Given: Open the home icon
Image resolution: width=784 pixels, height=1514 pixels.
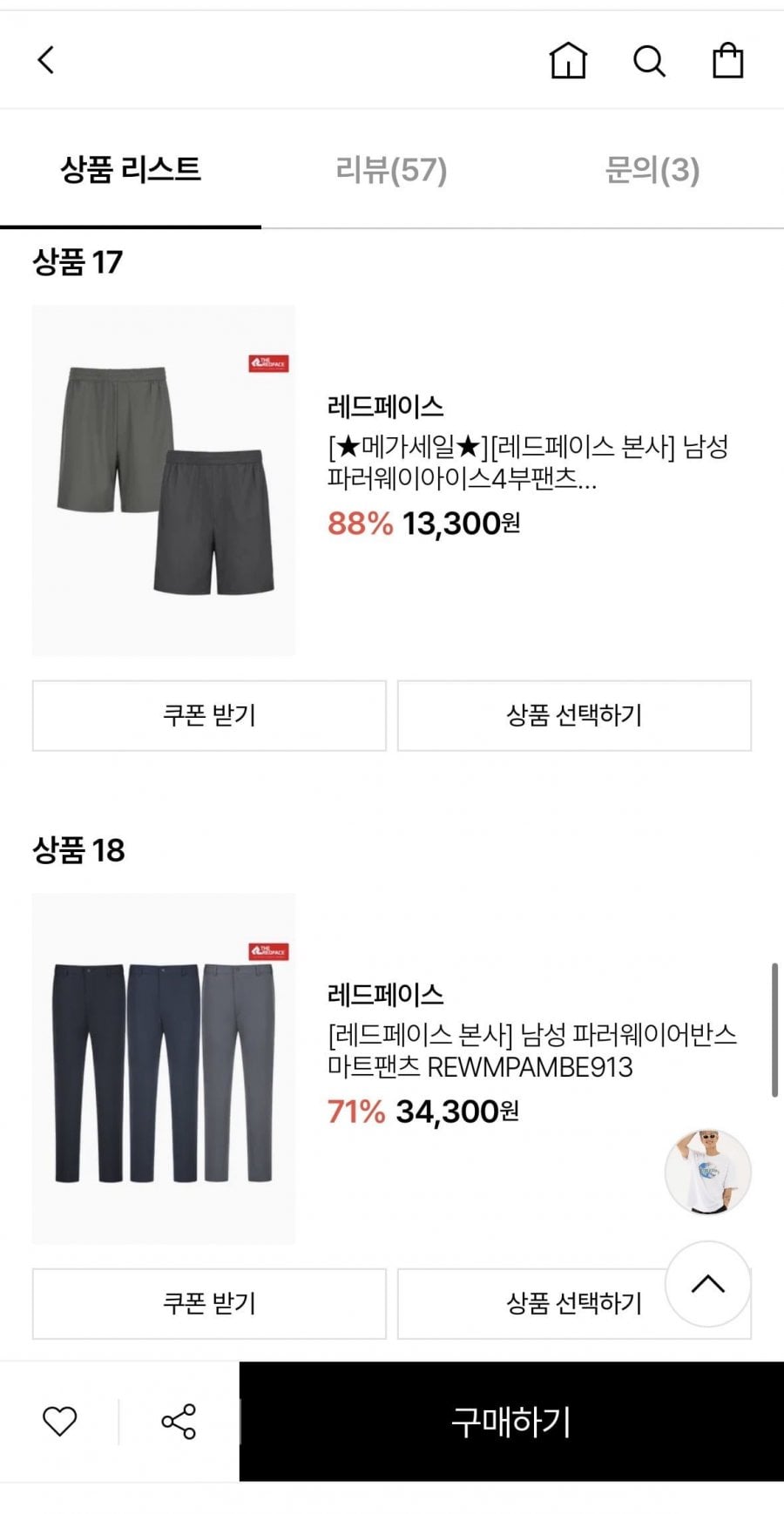Looking at the screenshot, I should 568,60.
